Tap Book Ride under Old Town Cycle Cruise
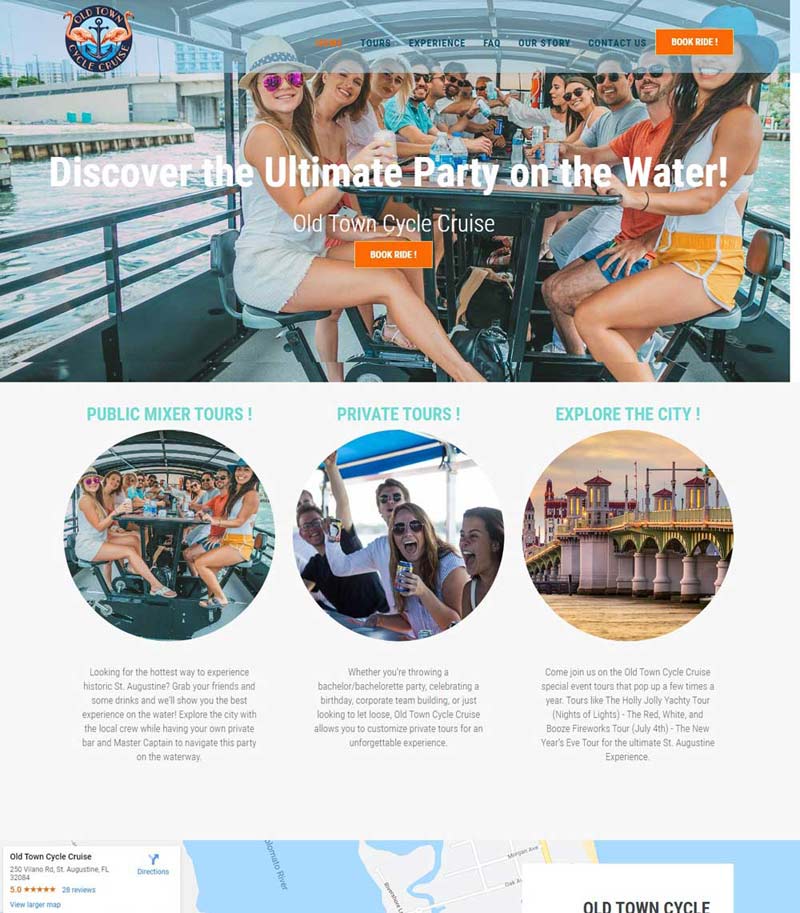The height and width of the screenshot is (913, 800). tap(393, 255)
